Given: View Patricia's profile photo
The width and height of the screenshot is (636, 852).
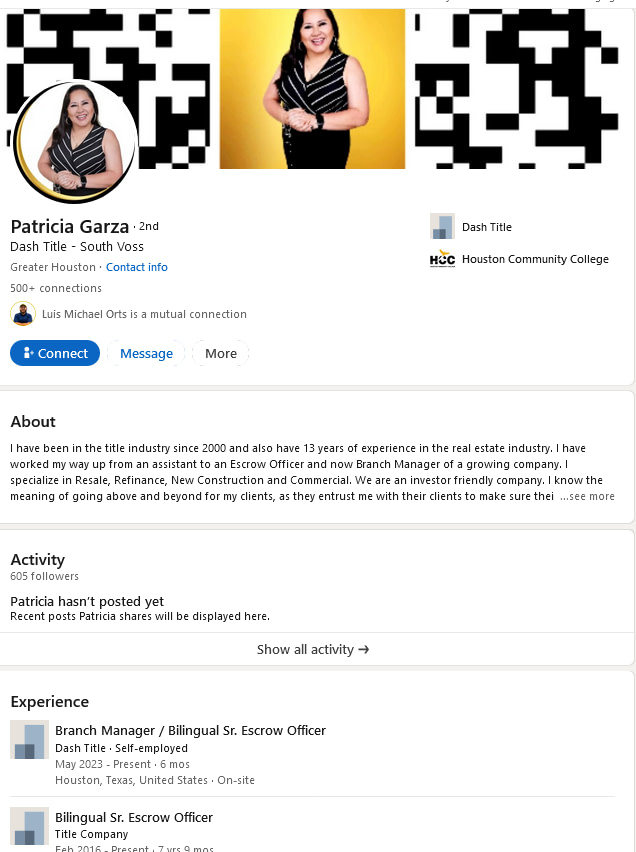Looking at the screenshot, I should (75, 141).
